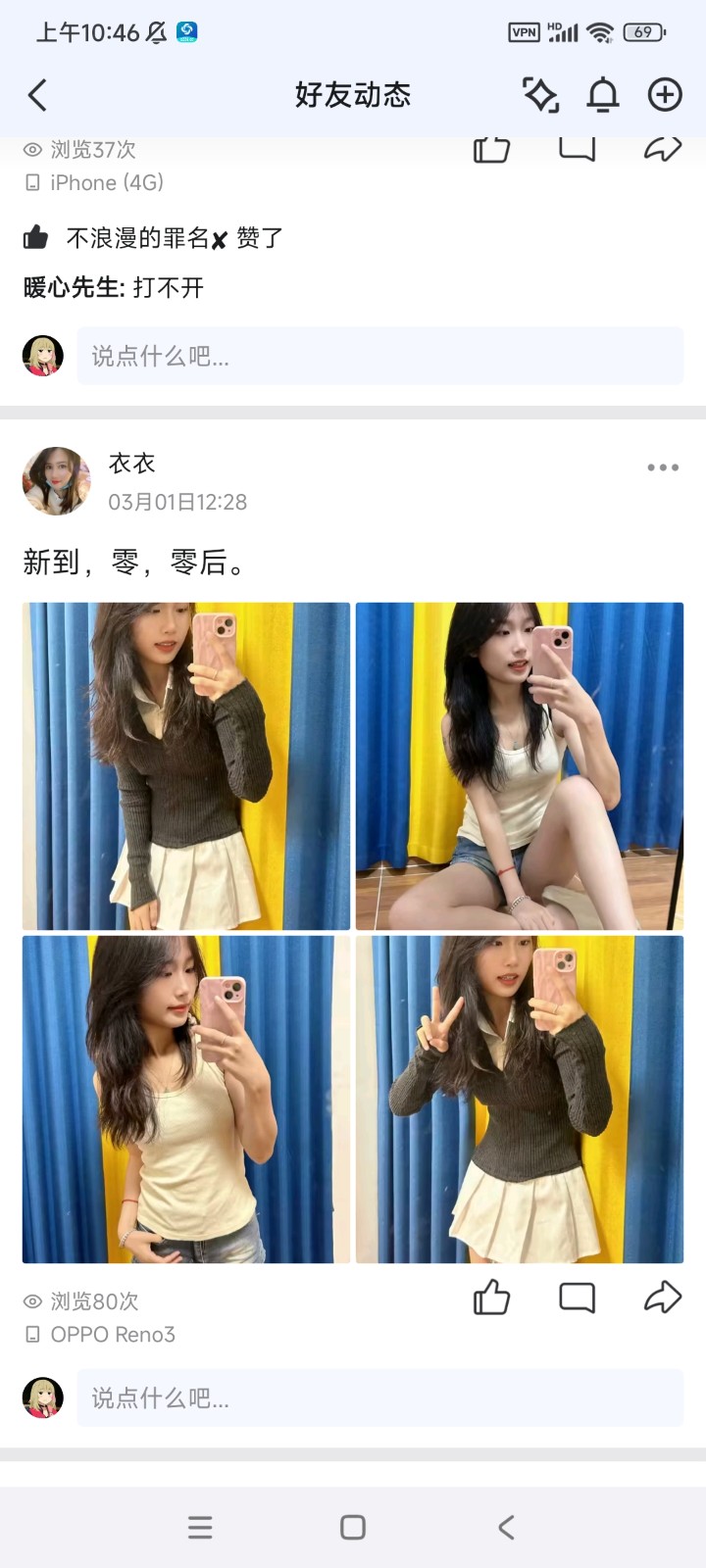
Task: View the fourth photo with peace sign
Action: coord(519,1099)
